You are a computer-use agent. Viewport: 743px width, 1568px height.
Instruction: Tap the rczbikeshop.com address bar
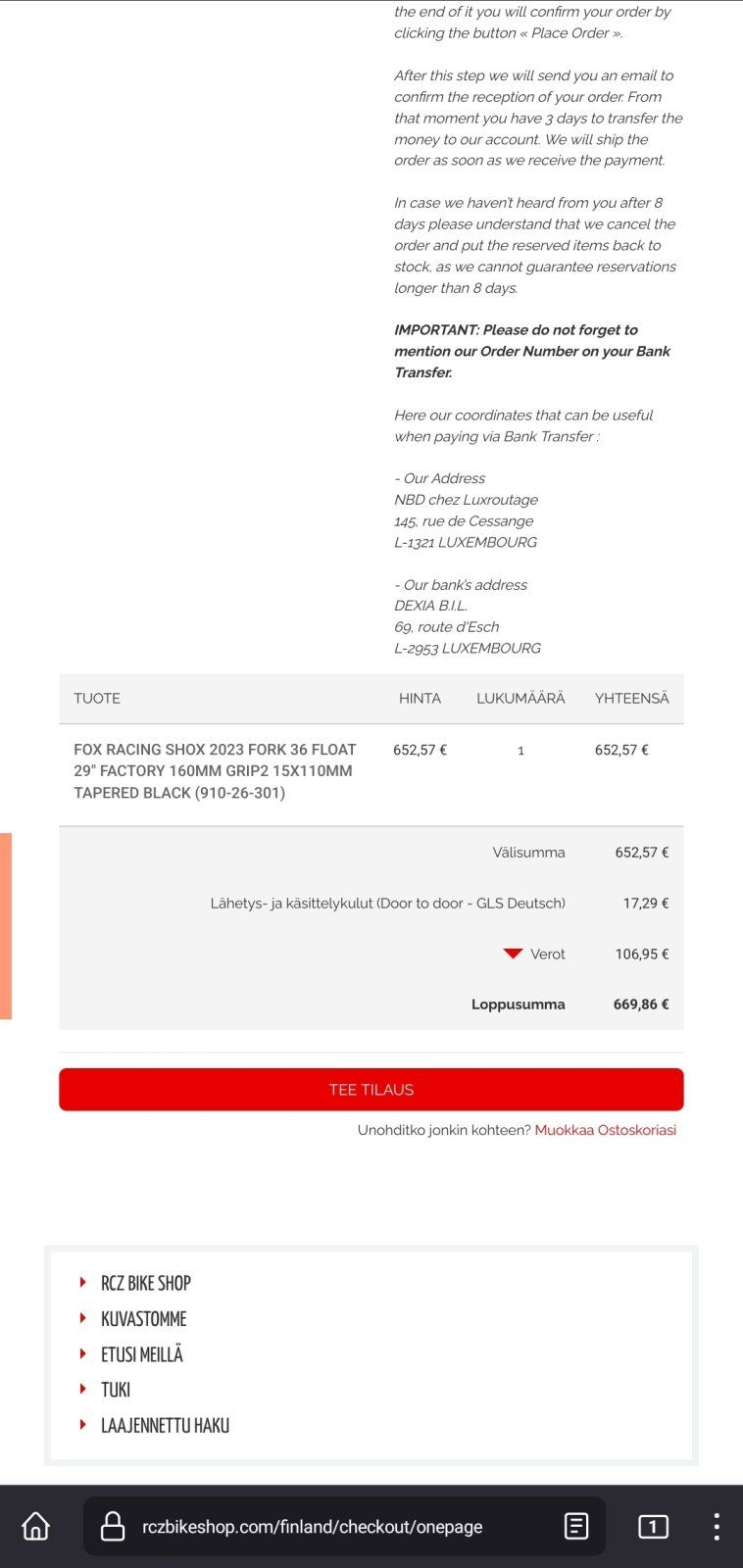click(x=312, y=1526)
